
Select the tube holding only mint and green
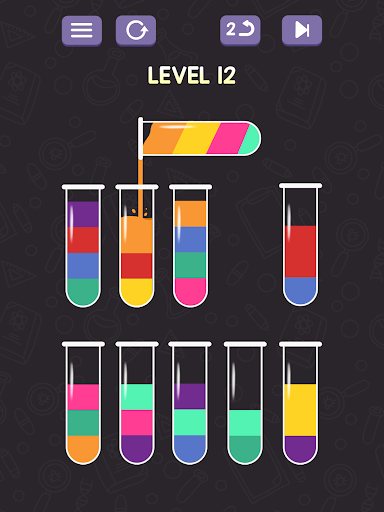coord(245,403)
